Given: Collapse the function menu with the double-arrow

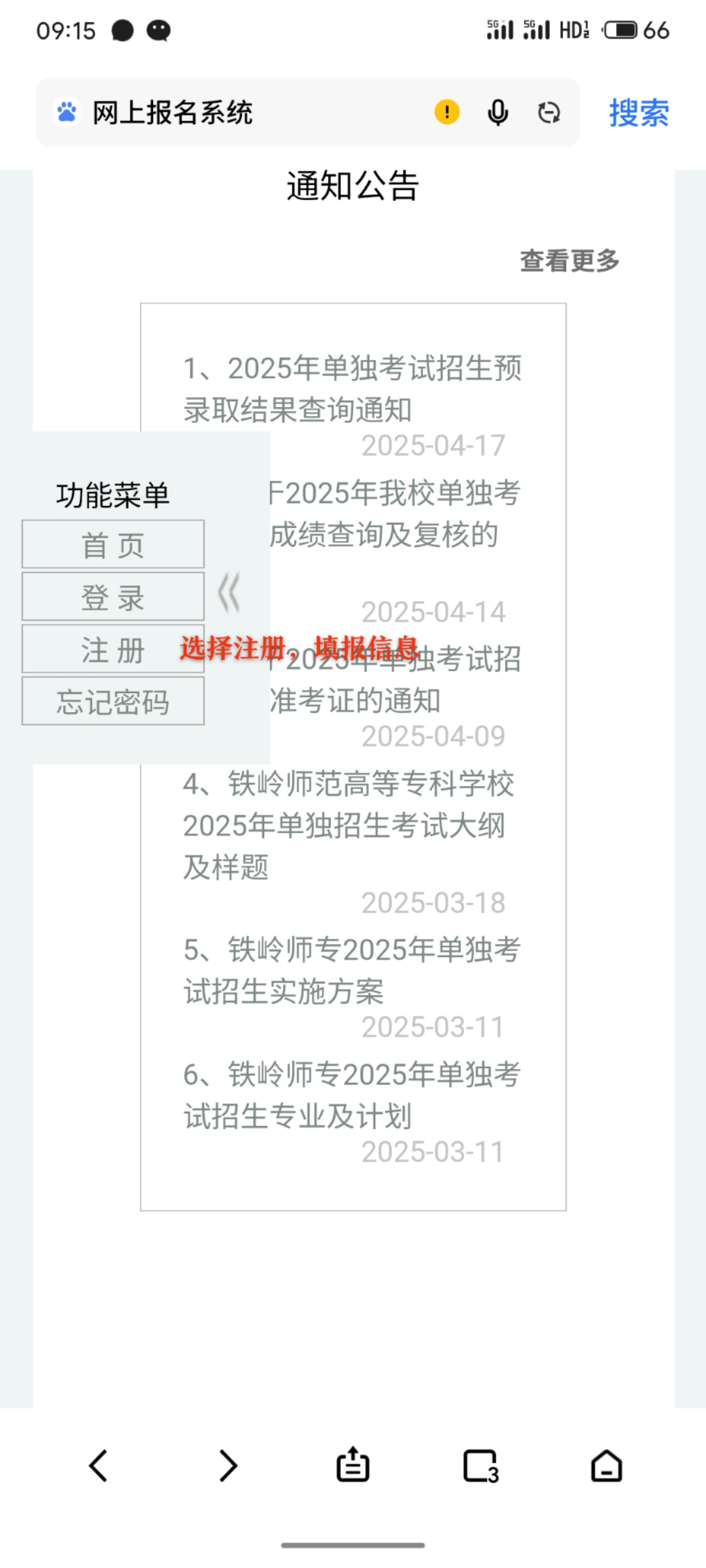Looking at the screenshot, I should (229, 593).
